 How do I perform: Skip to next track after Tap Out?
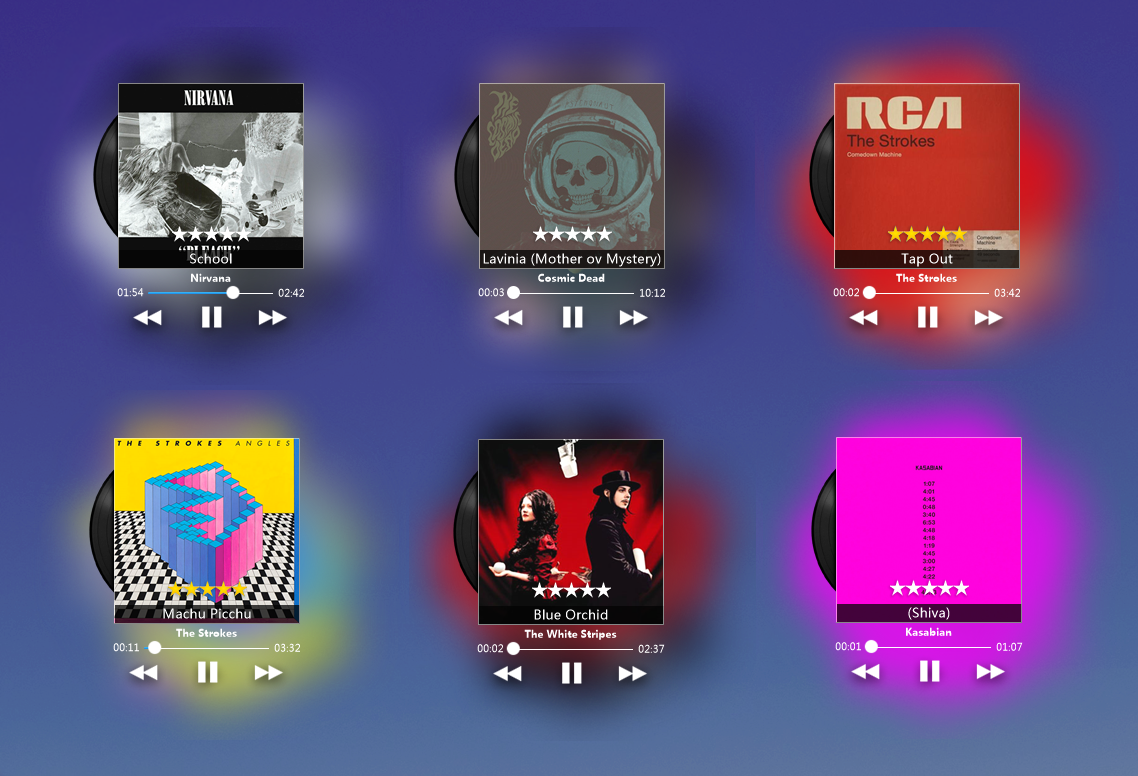click(988, 317)
